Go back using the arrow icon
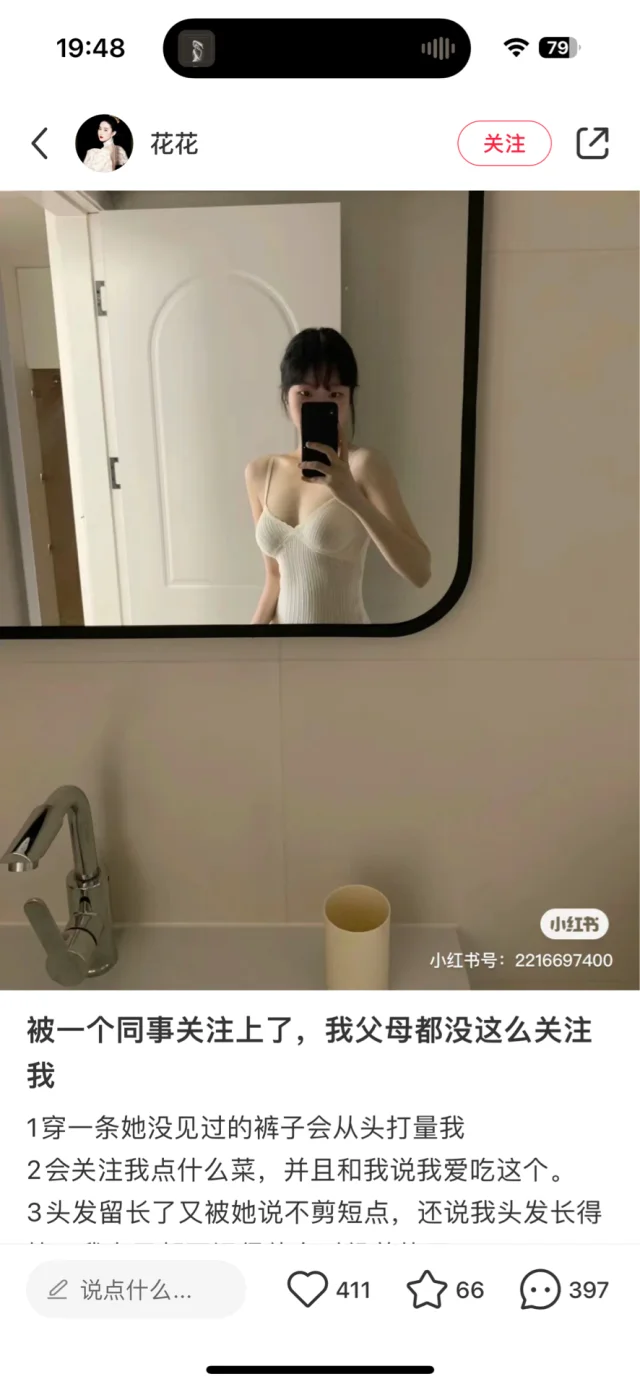Viewport: 640px width, 1387px height. (40, 144)
